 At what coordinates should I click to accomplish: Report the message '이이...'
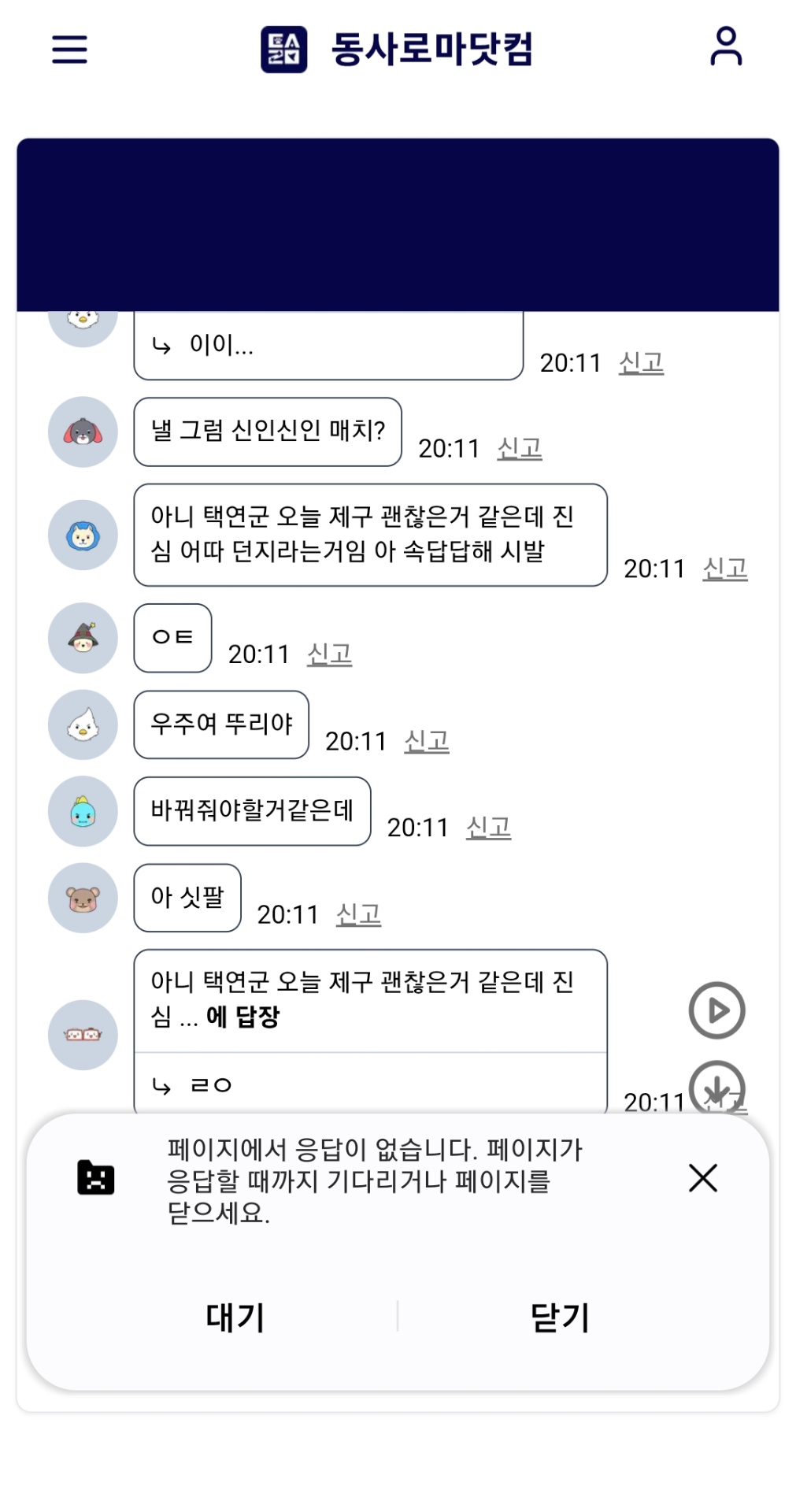point(641,363)
